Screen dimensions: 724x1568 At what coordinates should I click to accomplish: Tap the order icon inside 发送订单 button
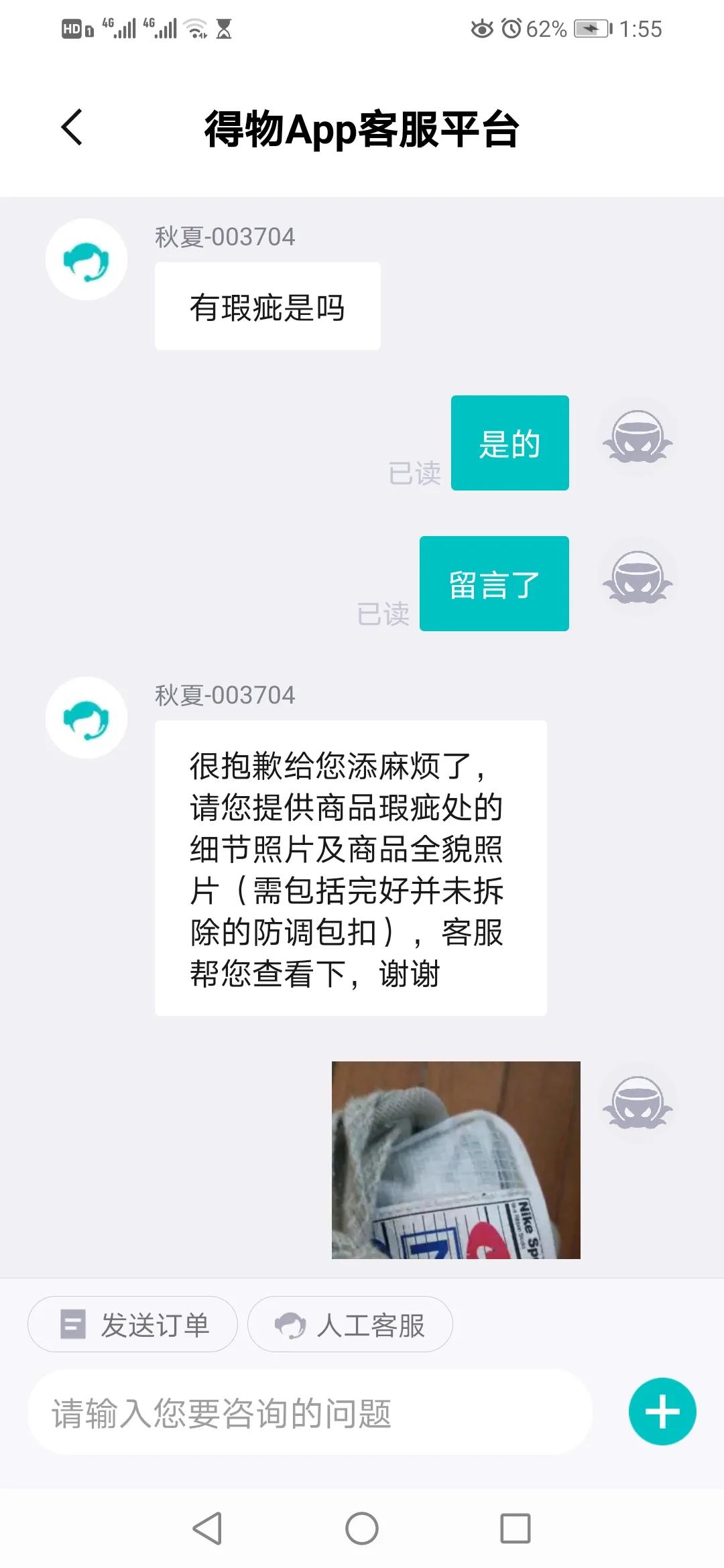pos(74,1323)
